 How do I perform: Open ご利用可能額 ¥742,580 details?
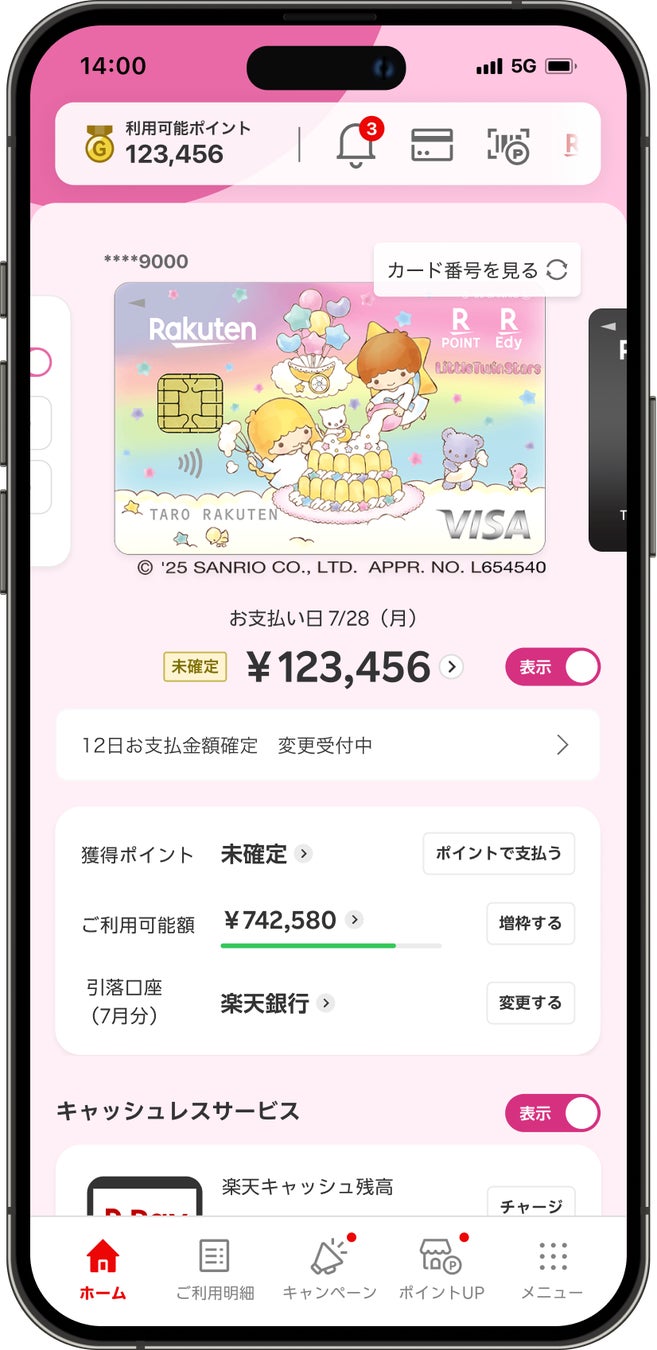[293, 920]
